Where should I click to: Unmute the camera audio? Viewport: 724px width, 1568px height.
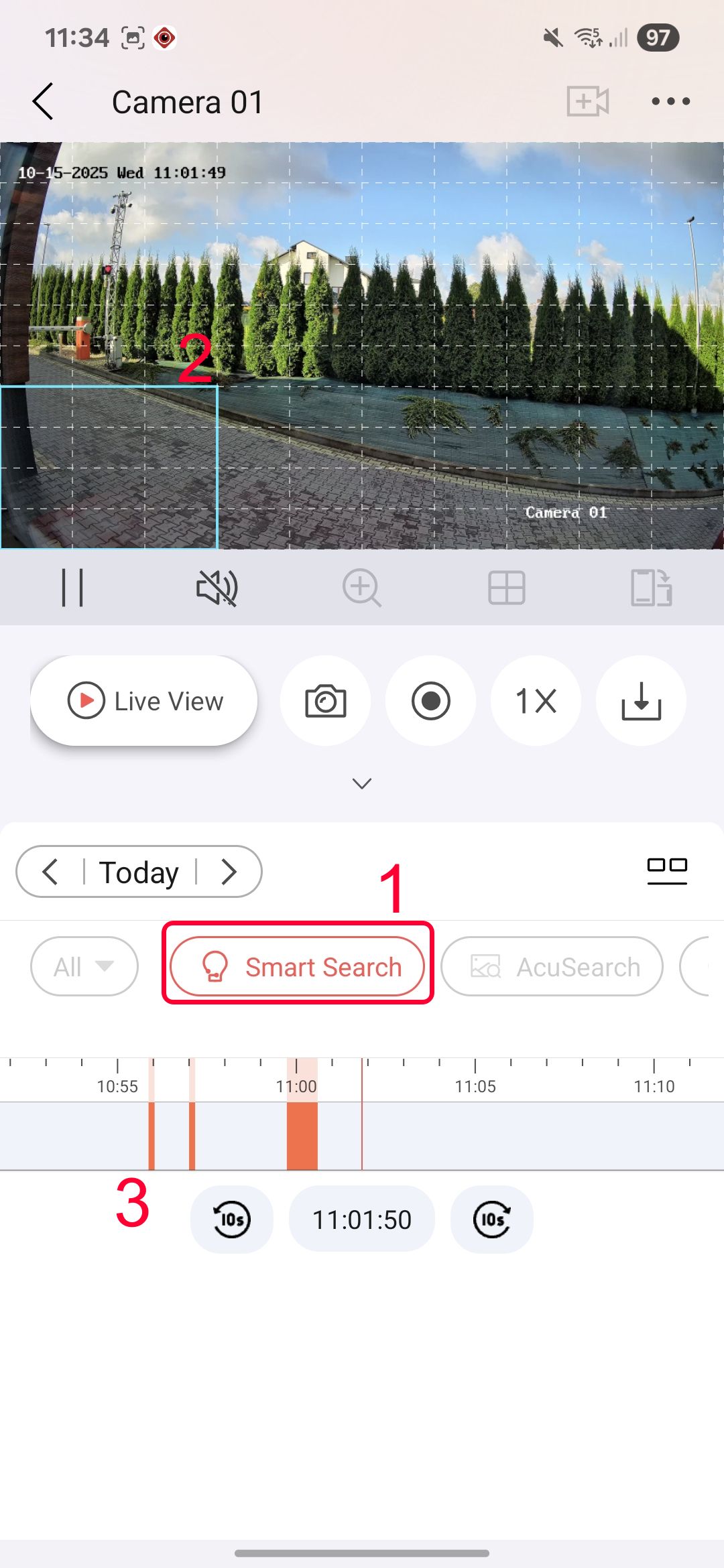pos(217,588)
